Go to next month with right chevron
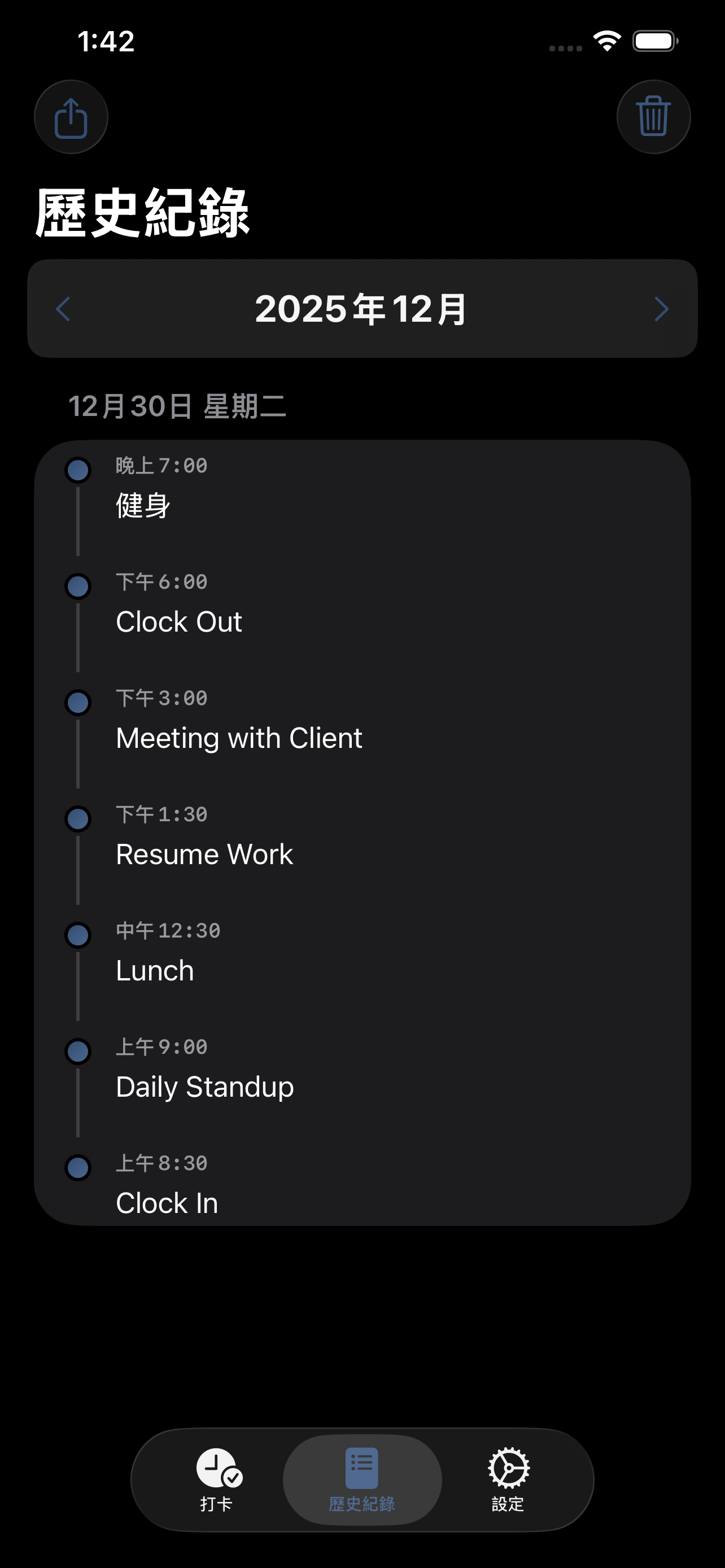This screenshot has height=1568, width=725. click(x=662, y=309)
